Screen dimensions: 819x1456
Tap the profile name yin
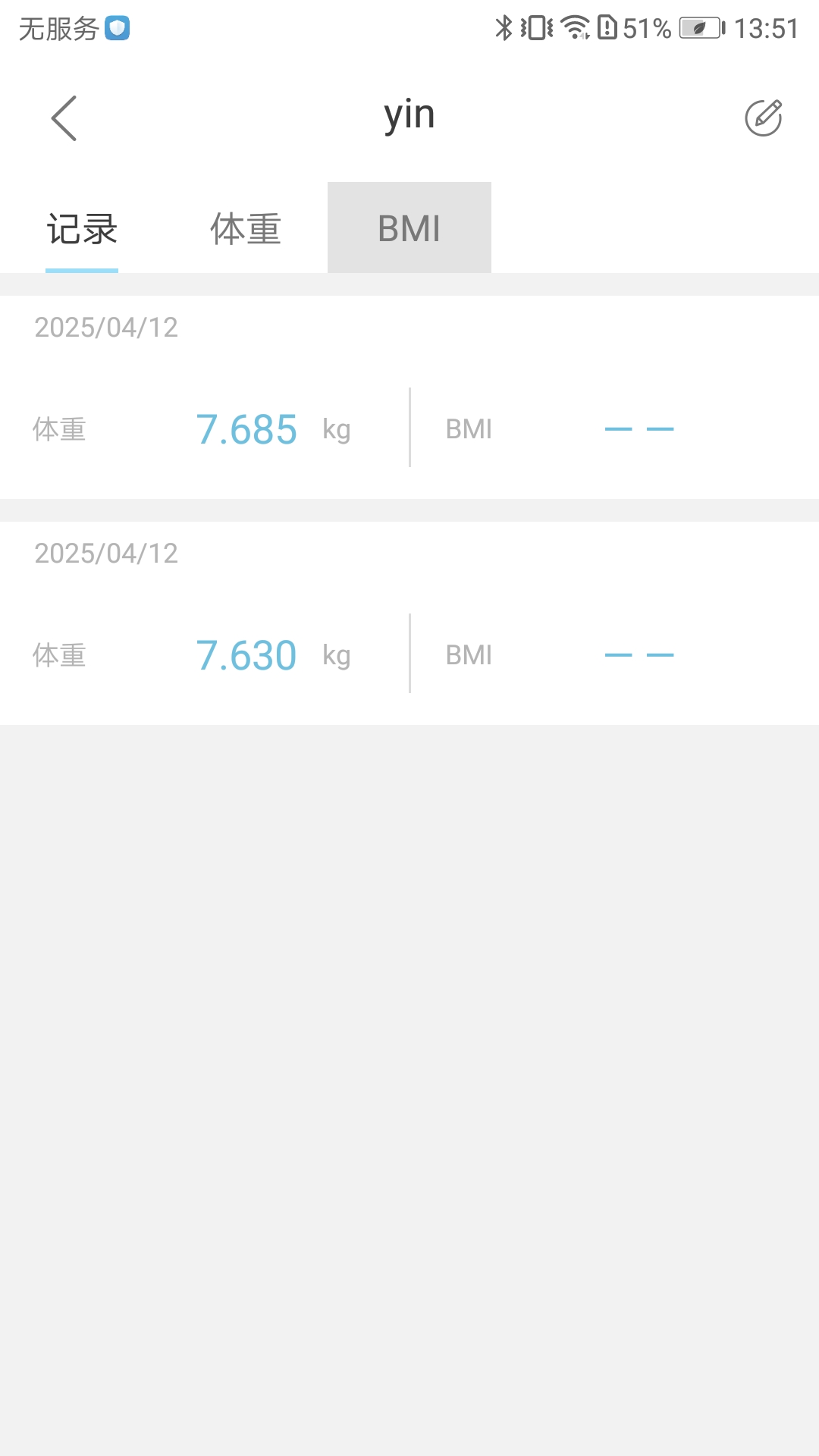tap(409, 114)
